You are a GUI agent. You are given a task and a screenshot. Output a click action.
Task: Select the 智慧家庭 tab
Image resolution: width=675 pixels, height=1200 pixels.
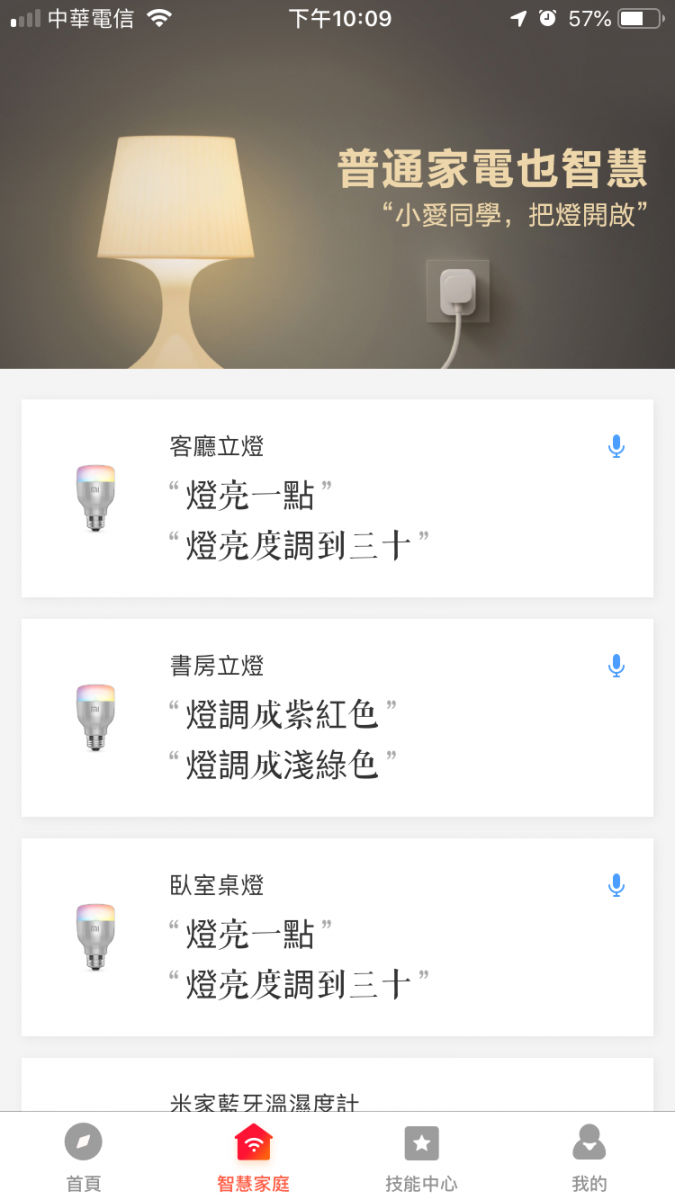pos(253,1157)
